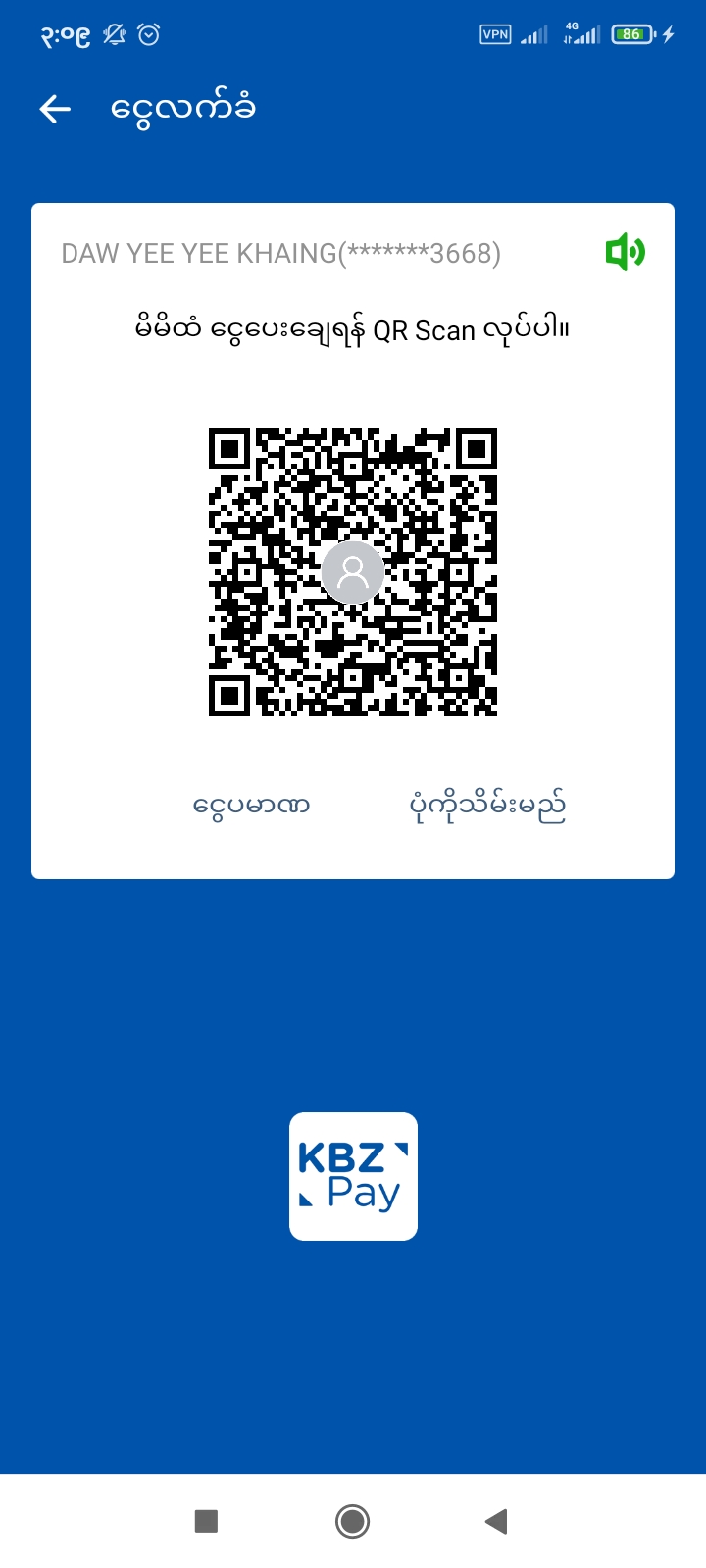Toggle the green sound speaker icon
706x1568 pixels.
click(625, 253)
